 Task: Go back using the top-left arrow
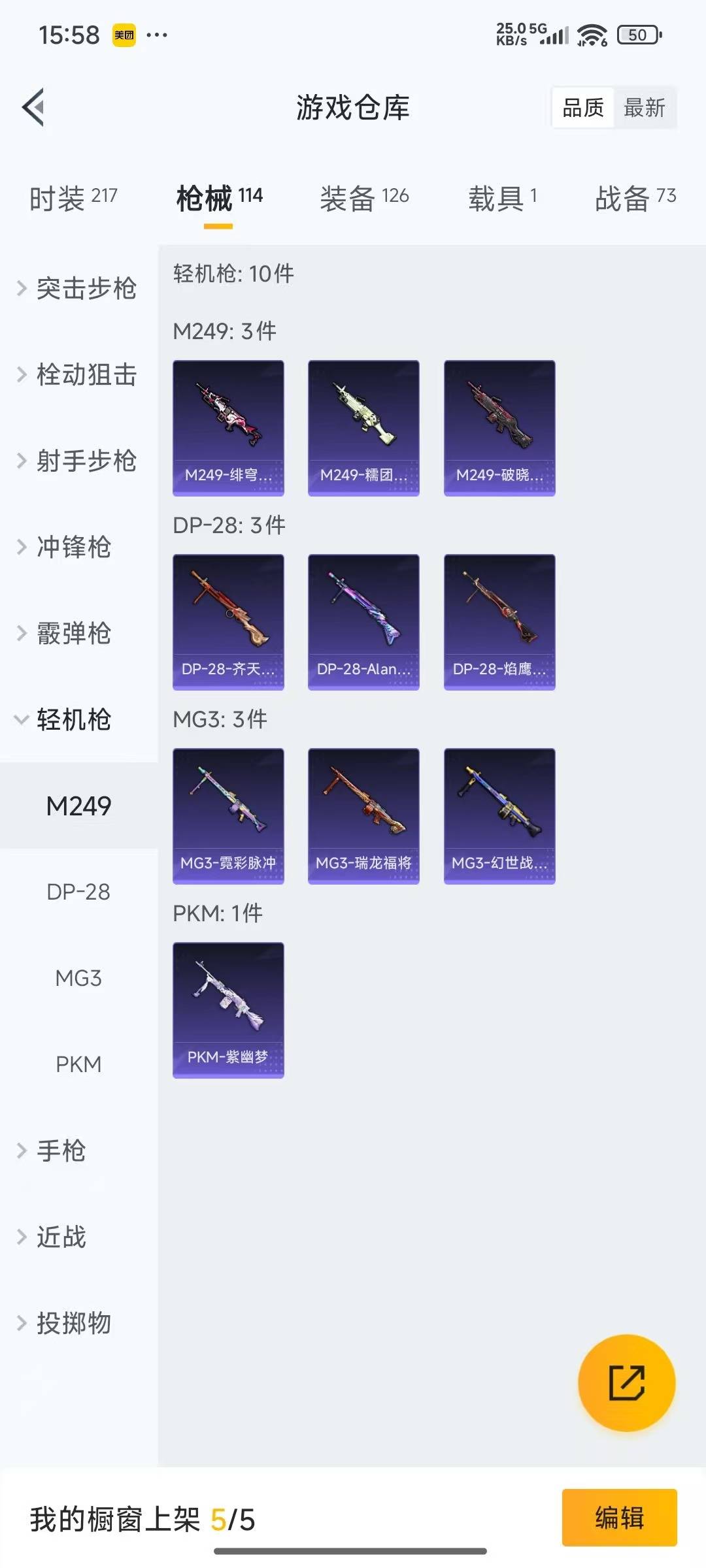pyautogui.click(x=34, y=107)
